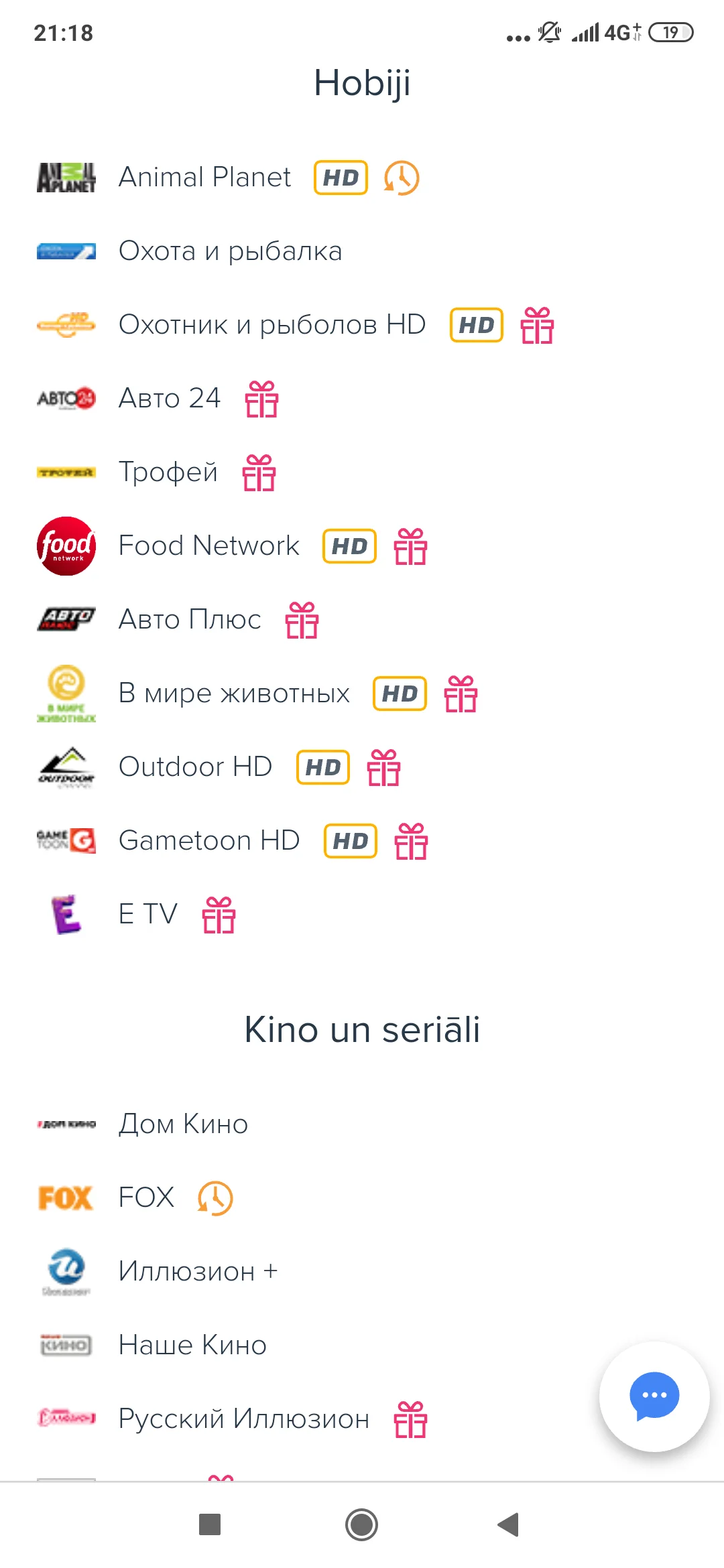The width and height of the screenshot is (724, 1568).
Task: Open the Animal Planet channel
Action: tap(204, 178)
